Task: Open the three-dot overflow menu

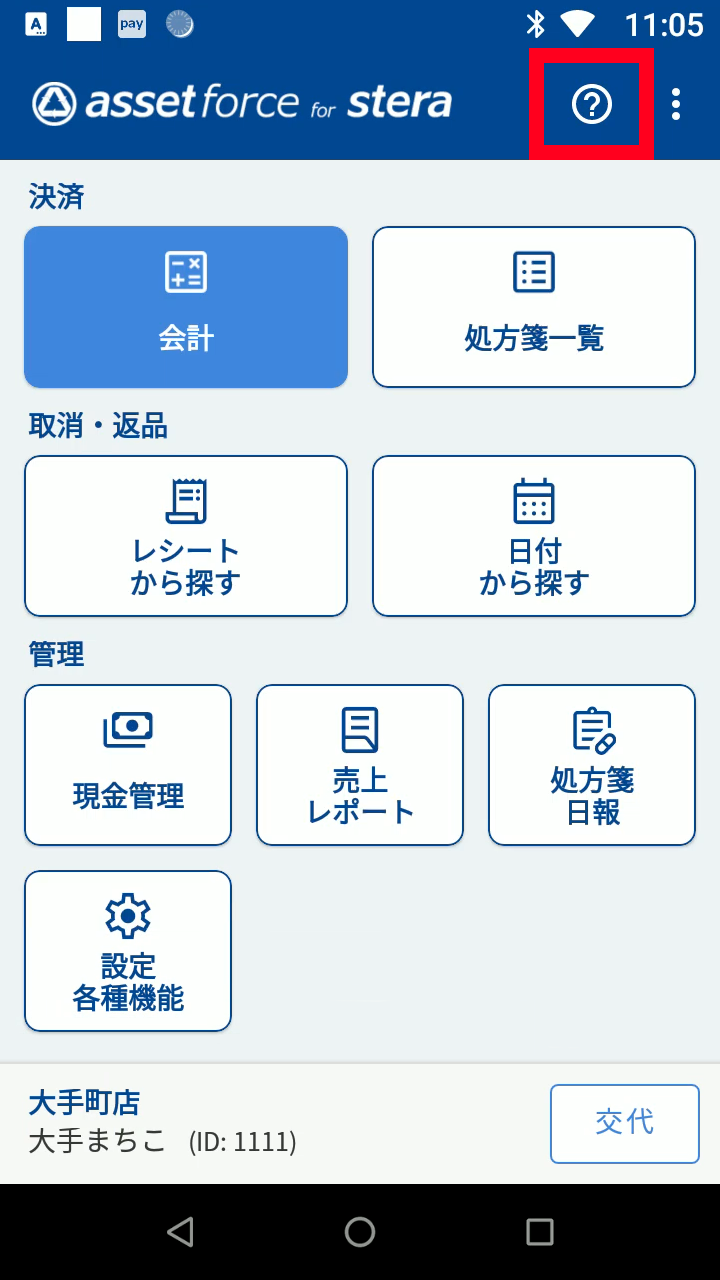Action: click(x=677, y=104)
